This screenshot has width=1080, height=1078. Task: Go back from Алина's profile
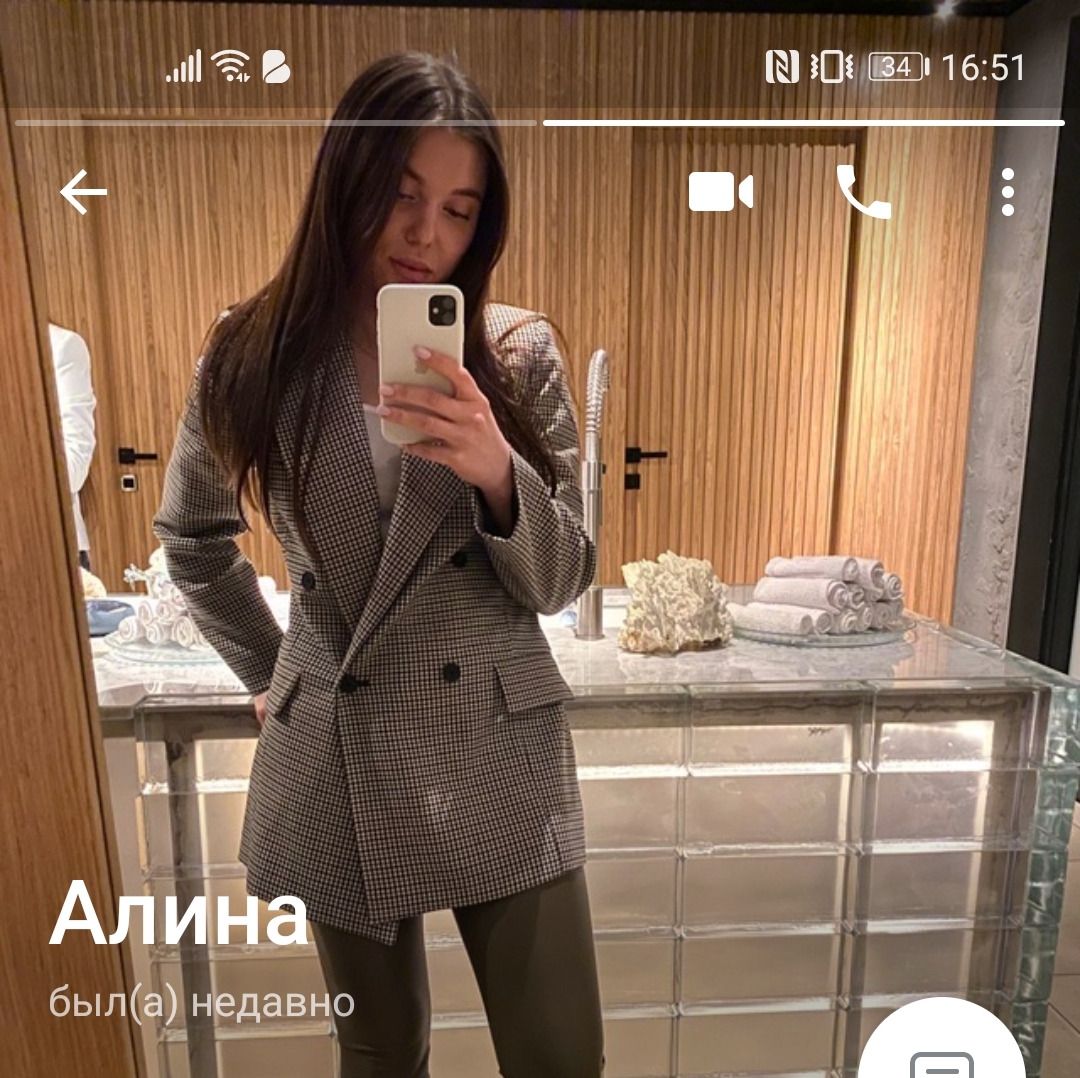point(83,192)
